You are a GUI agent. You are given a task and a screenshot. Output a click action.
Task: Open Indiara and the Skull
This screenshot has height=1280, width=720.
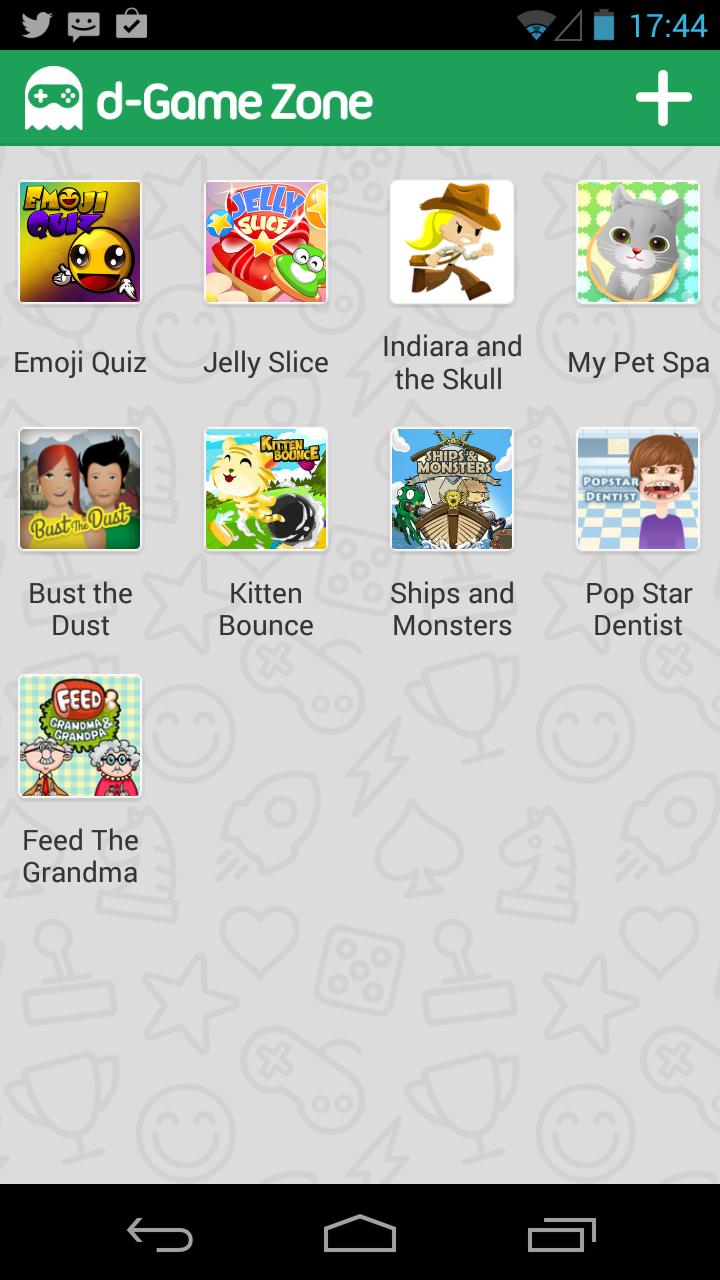click(452, 242)
